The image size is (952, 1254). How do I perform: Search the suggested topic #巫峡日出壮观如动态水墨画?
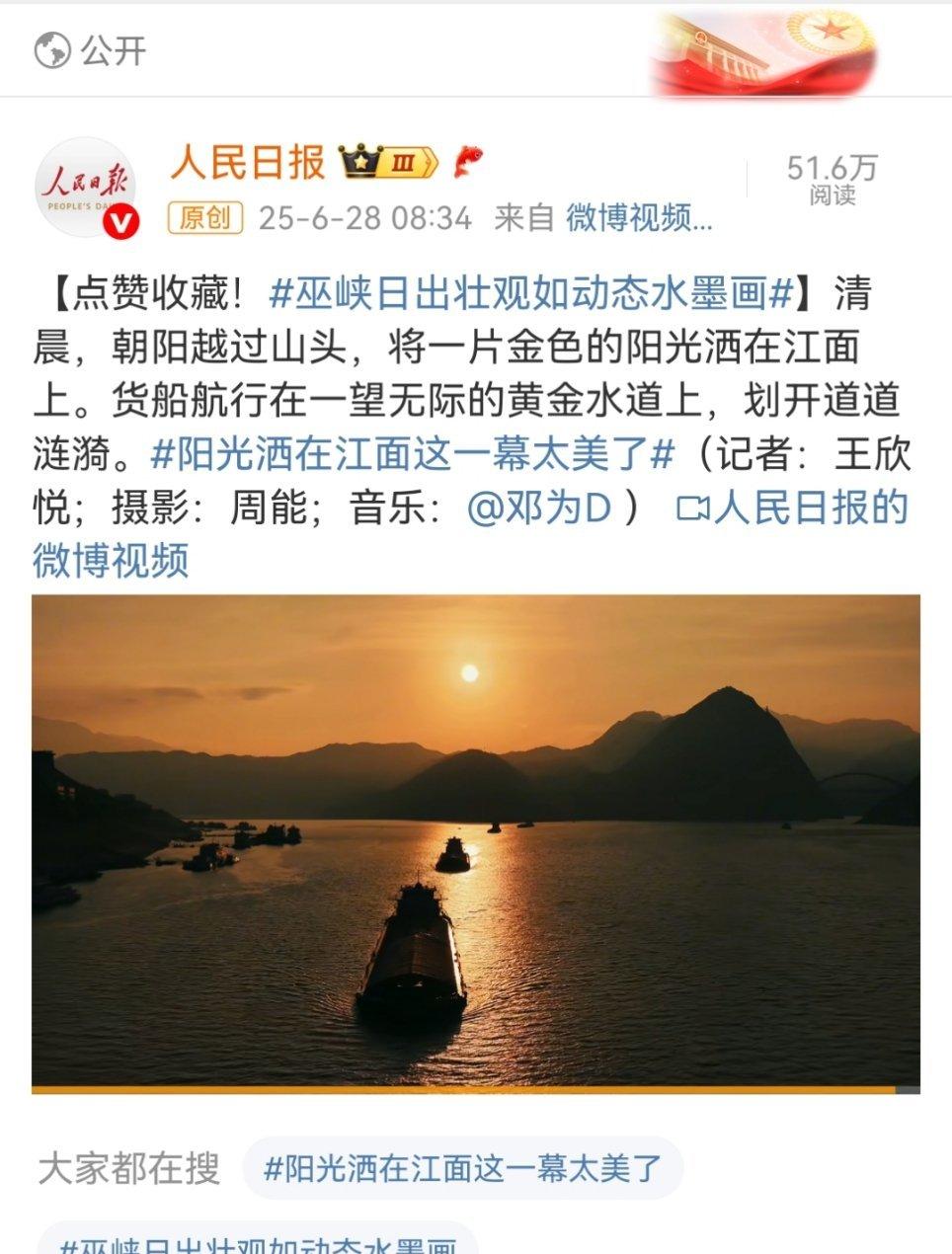click(x=257, y=1242)
